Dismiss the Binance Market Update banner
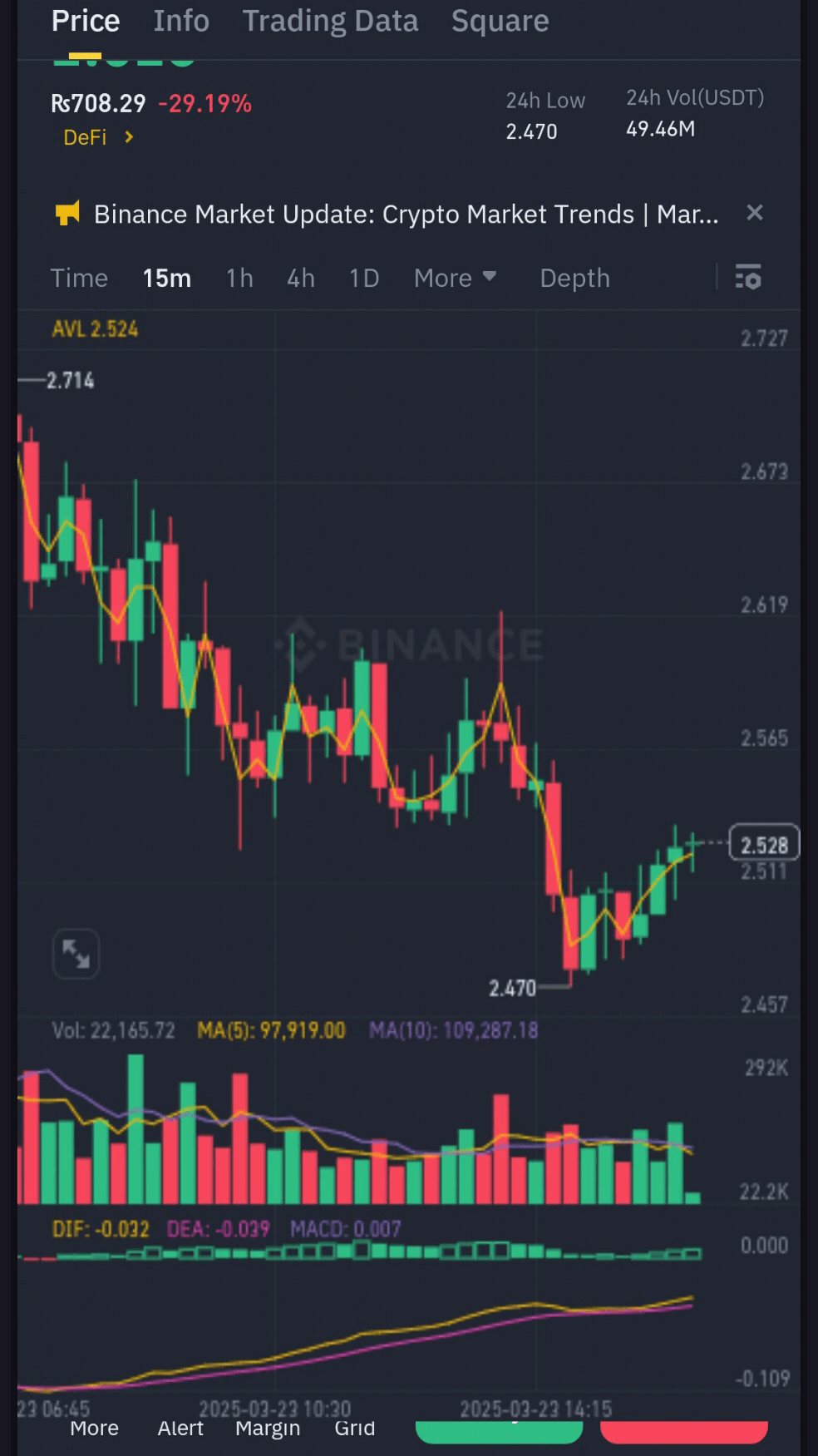Screen dimensions: 818x1456 (x=754, y=213)
